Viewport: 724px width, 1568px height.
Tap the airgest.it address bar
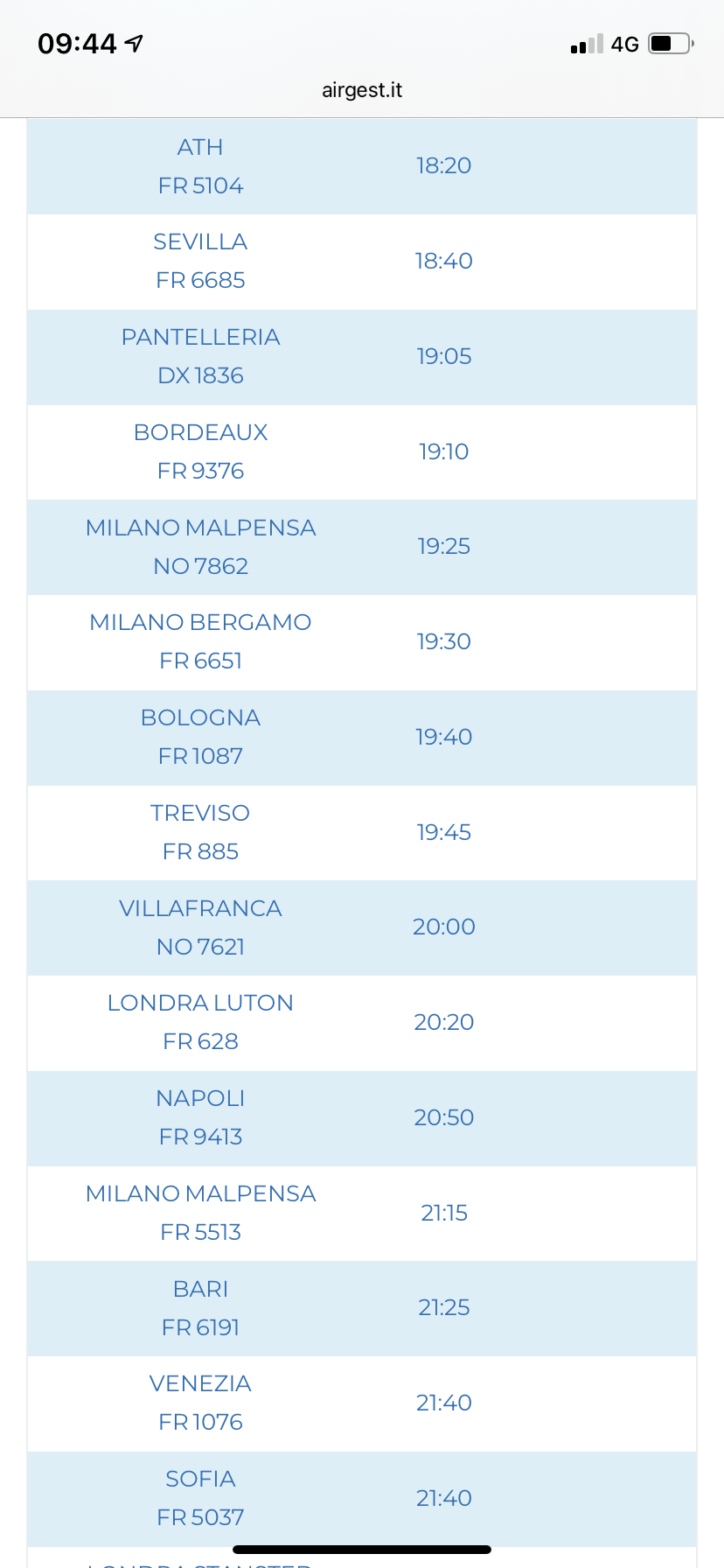[362, 90]
